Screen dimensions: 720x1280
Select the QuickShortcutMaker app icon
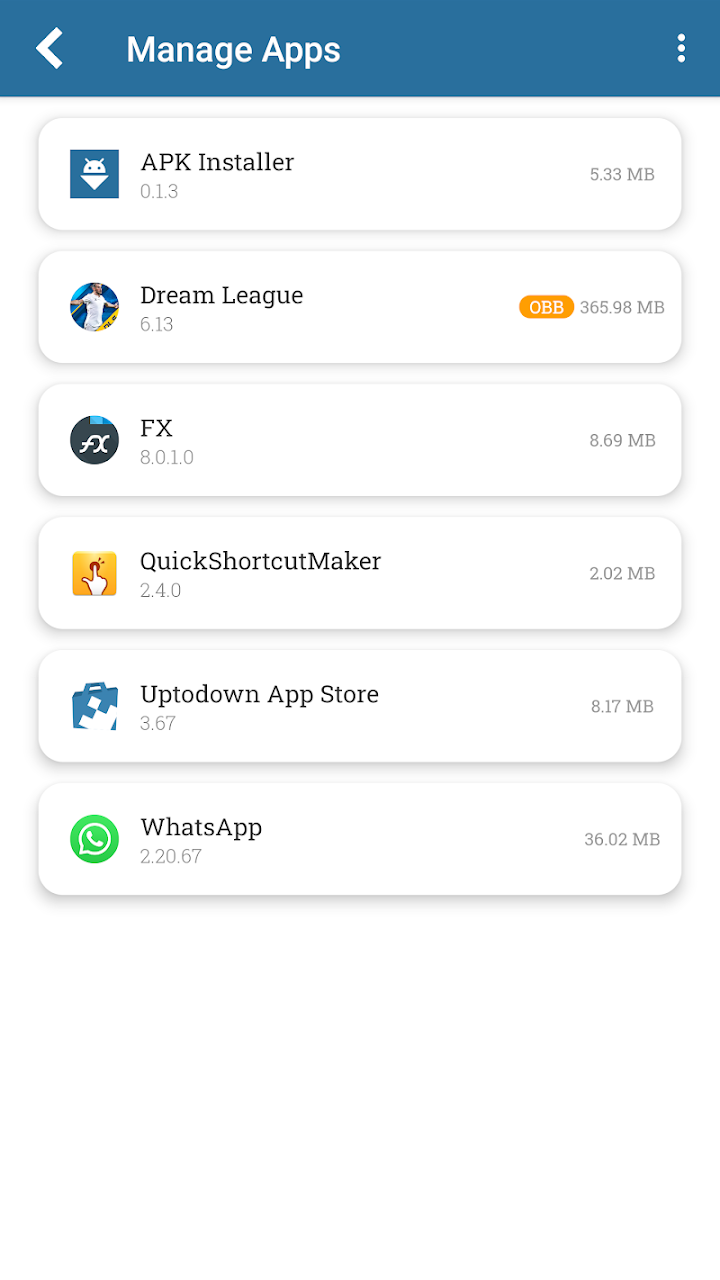(x=94, y=573)
